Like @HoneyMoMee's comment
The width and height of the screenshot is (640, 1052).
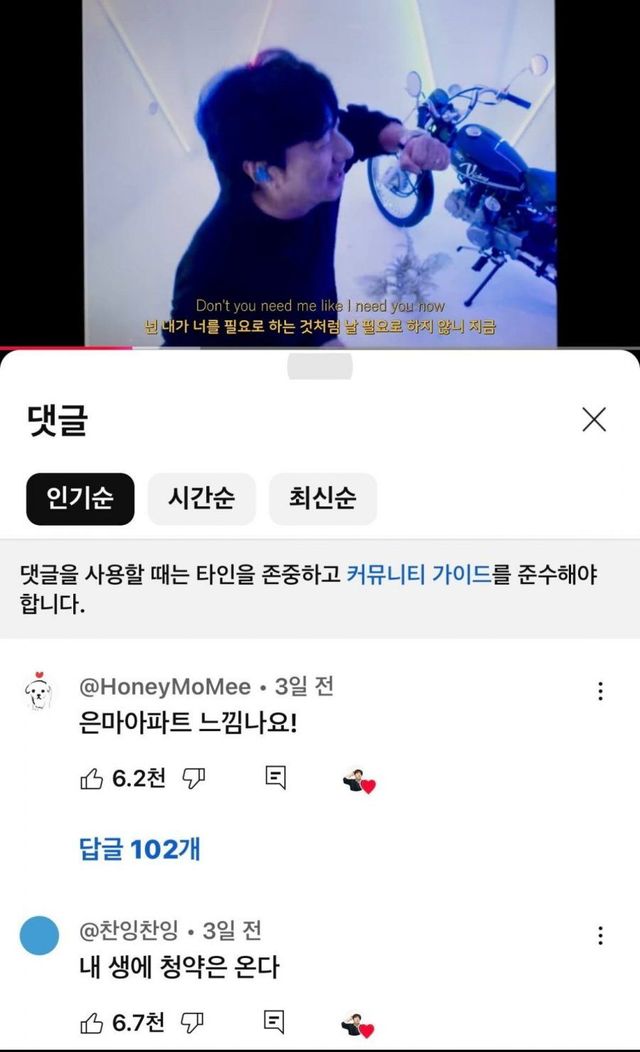point(92,779)
